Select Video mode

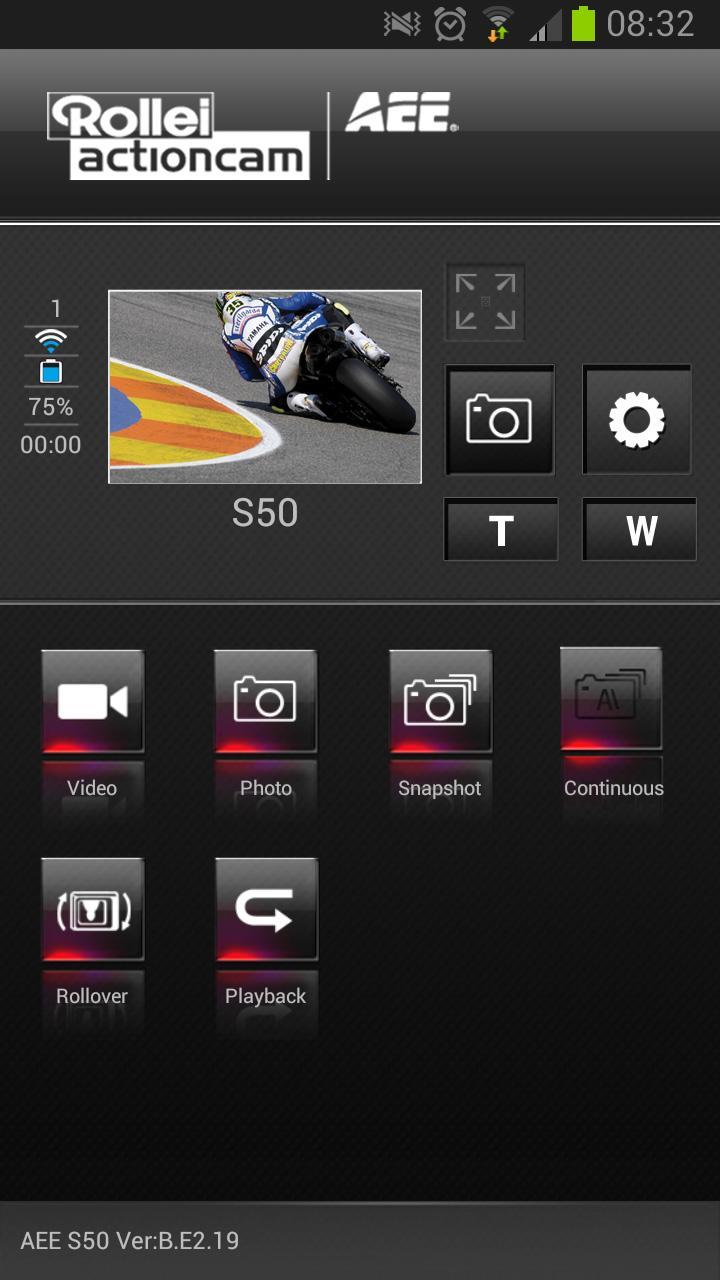92,702
